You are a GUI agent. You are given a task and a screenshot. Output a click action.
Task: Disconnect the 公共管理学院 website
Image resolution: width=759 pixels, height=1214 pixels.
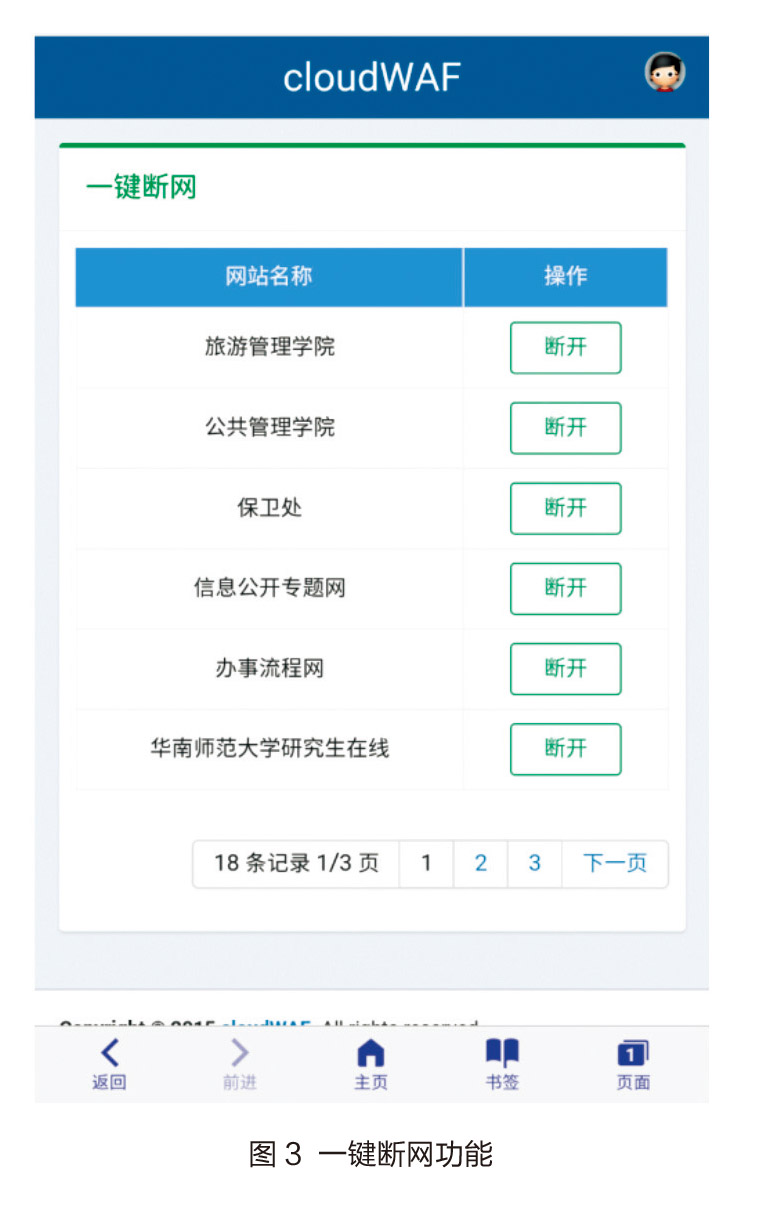(x=565, y=428)
